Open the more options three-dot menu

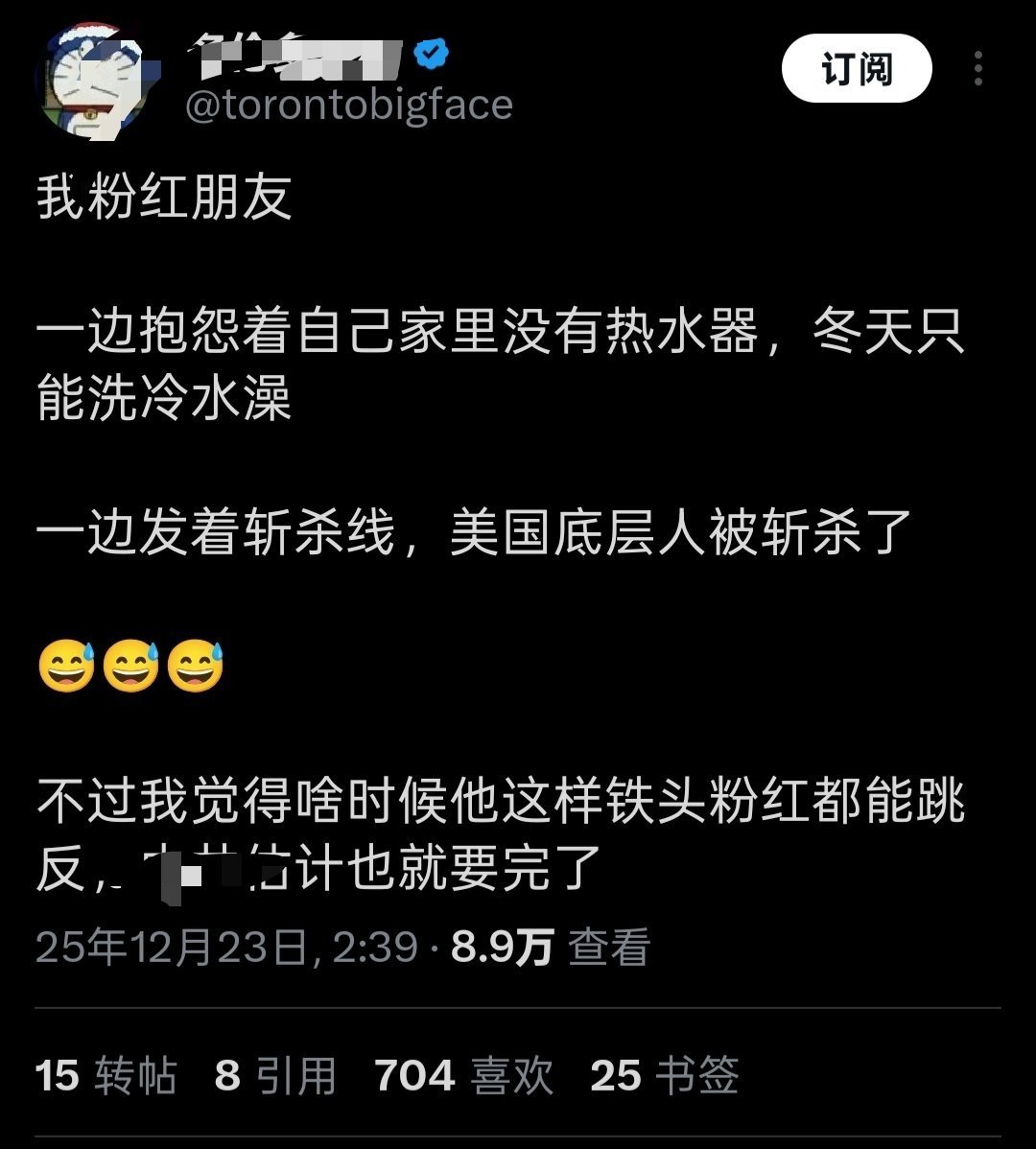pos(977,67)
